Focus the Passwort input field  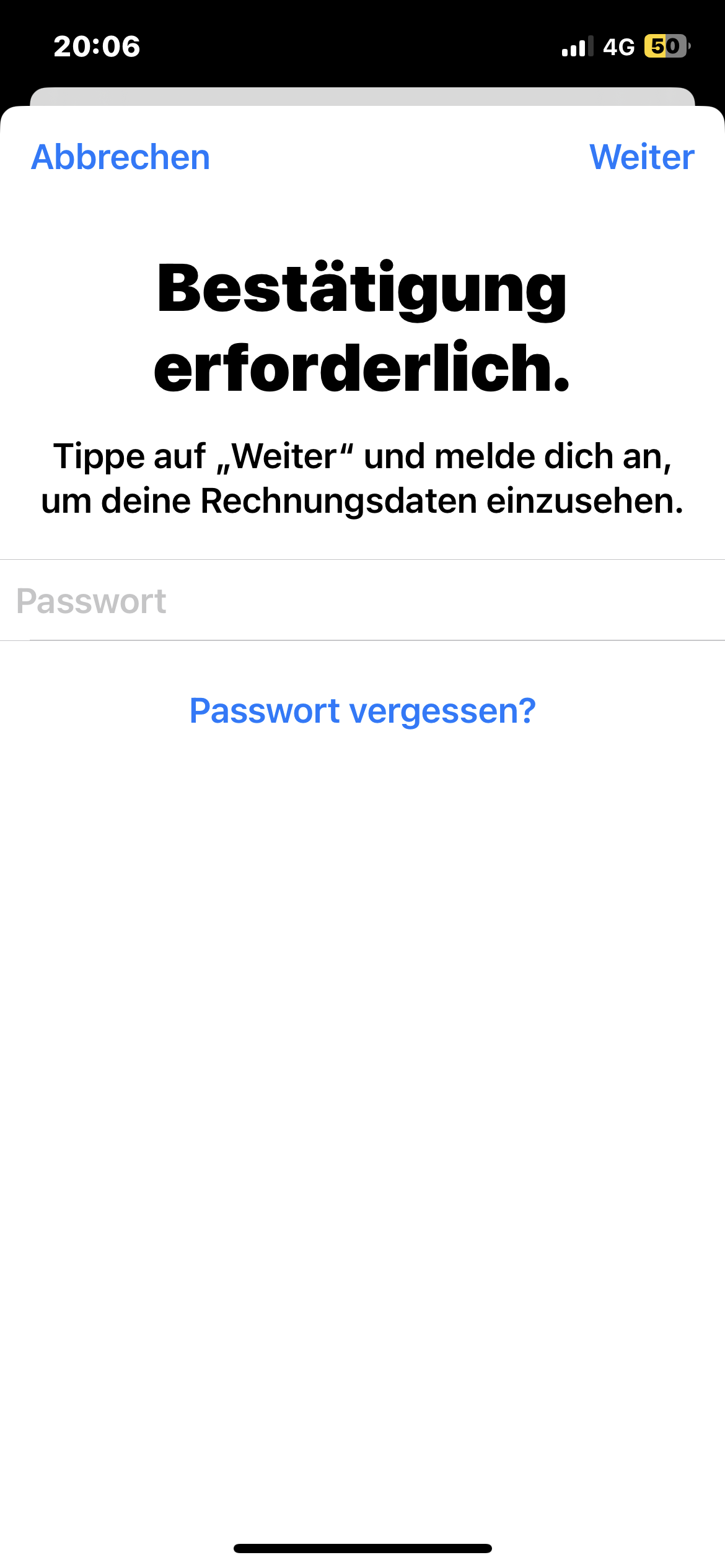[362, 601]
